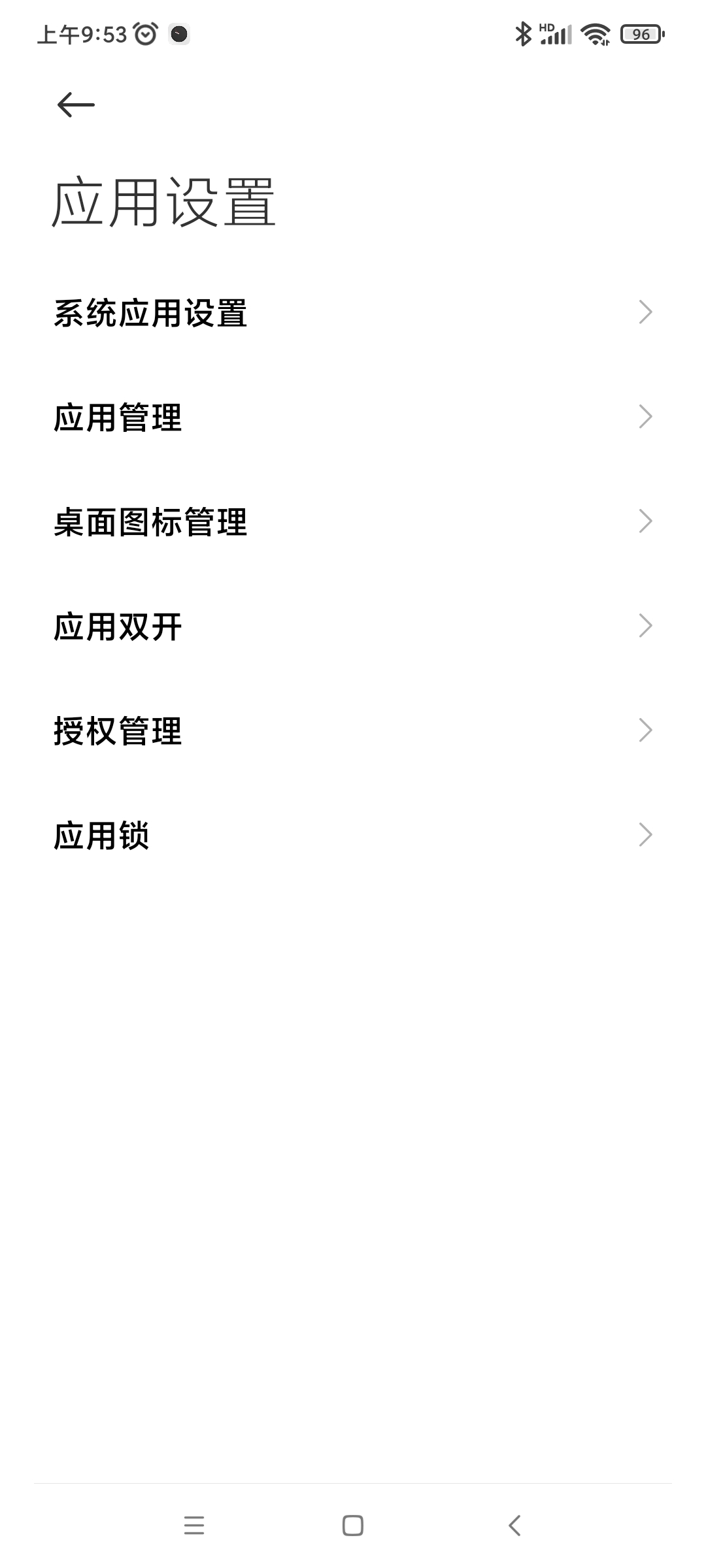Open recent apps from navigation bar
This screenshot has width=706, height=1568.
coord(194,1526)
